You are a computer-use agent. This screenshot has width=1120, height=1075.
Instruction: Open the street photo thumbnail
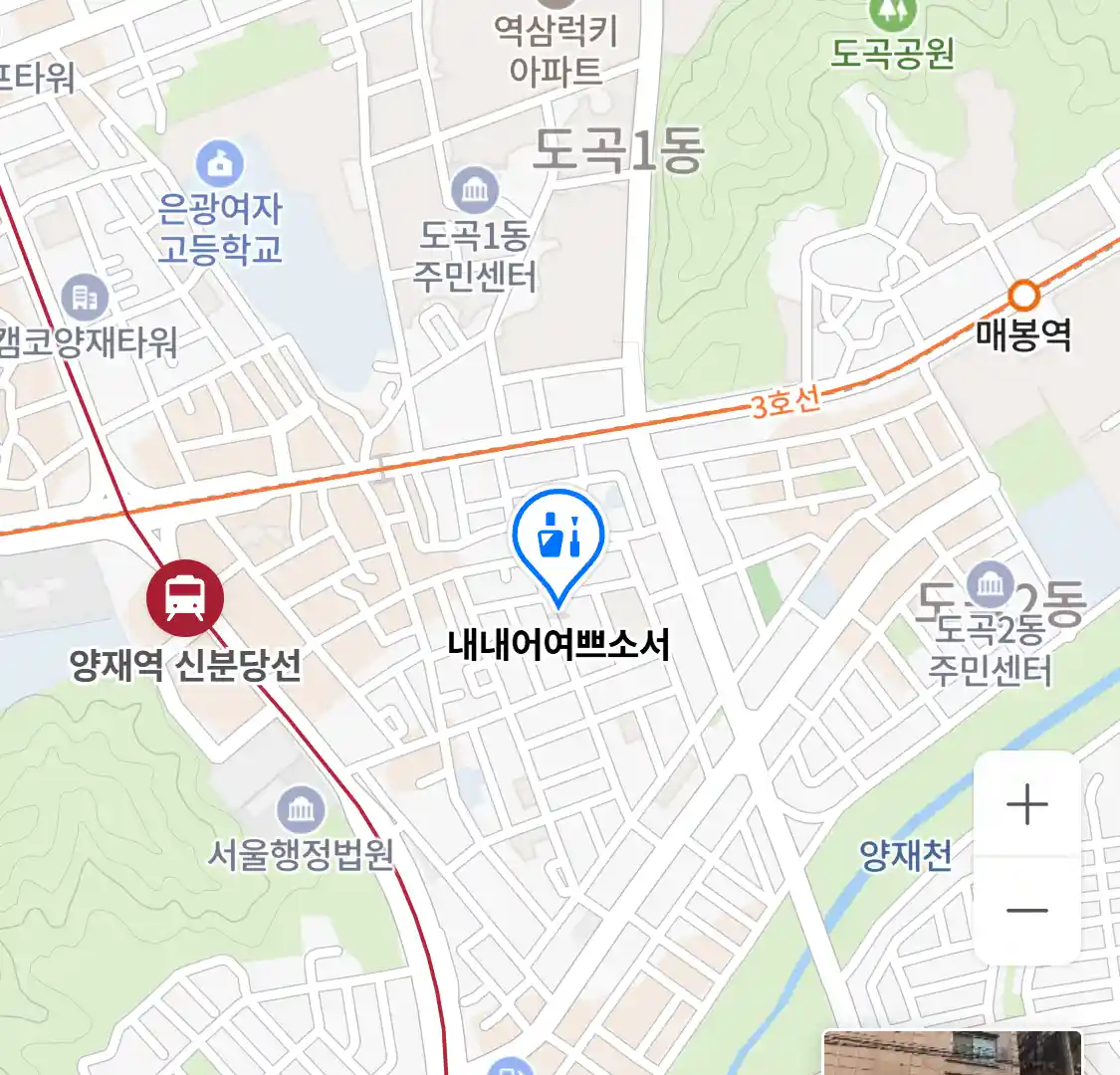point(951,1053)
